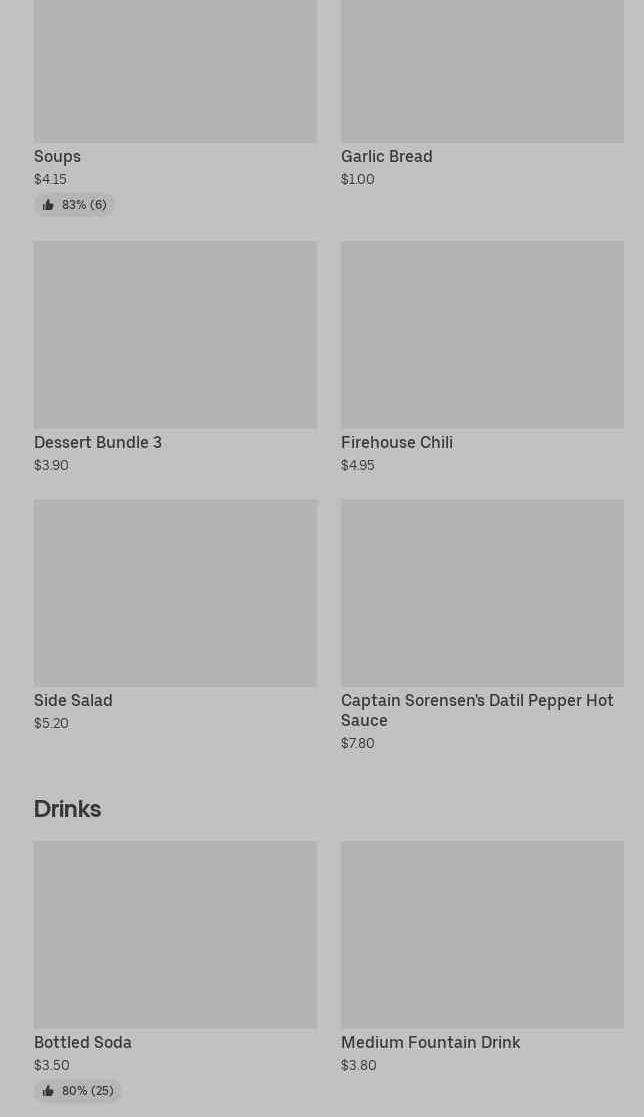The height and width of the screenshot is (1117, 644).
Task: Choose the Side Salad card
Action: [175, 615]
